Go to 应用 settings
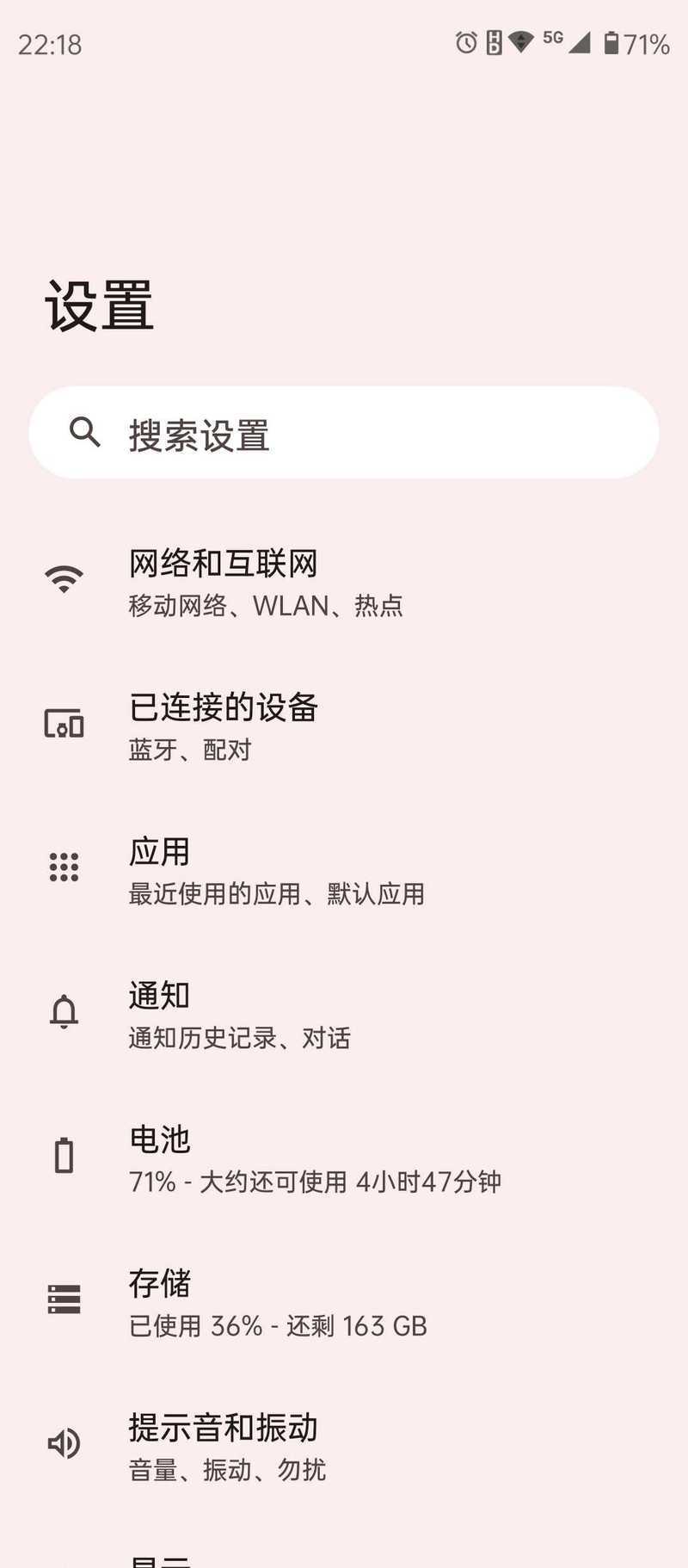Viewport: 688px width, 1568px height. click(x=344, y=870)
